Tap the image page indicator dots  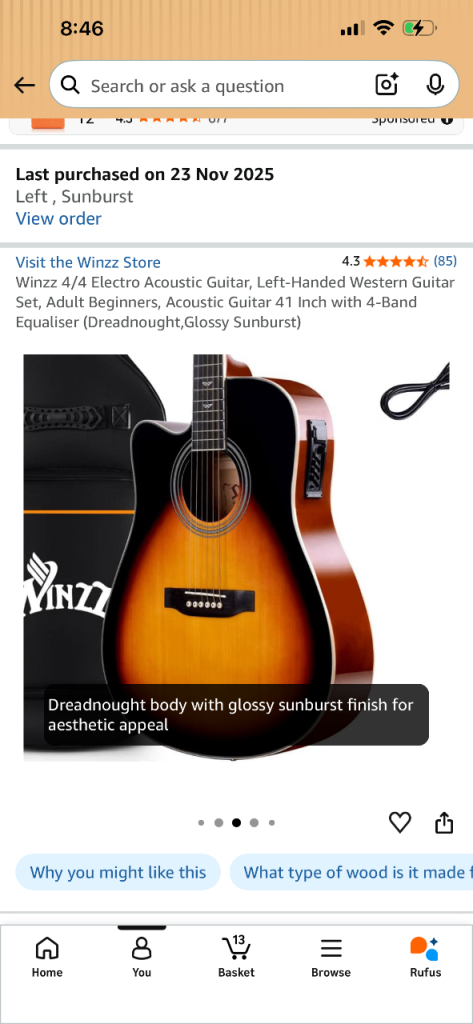[x=236, y=823]
